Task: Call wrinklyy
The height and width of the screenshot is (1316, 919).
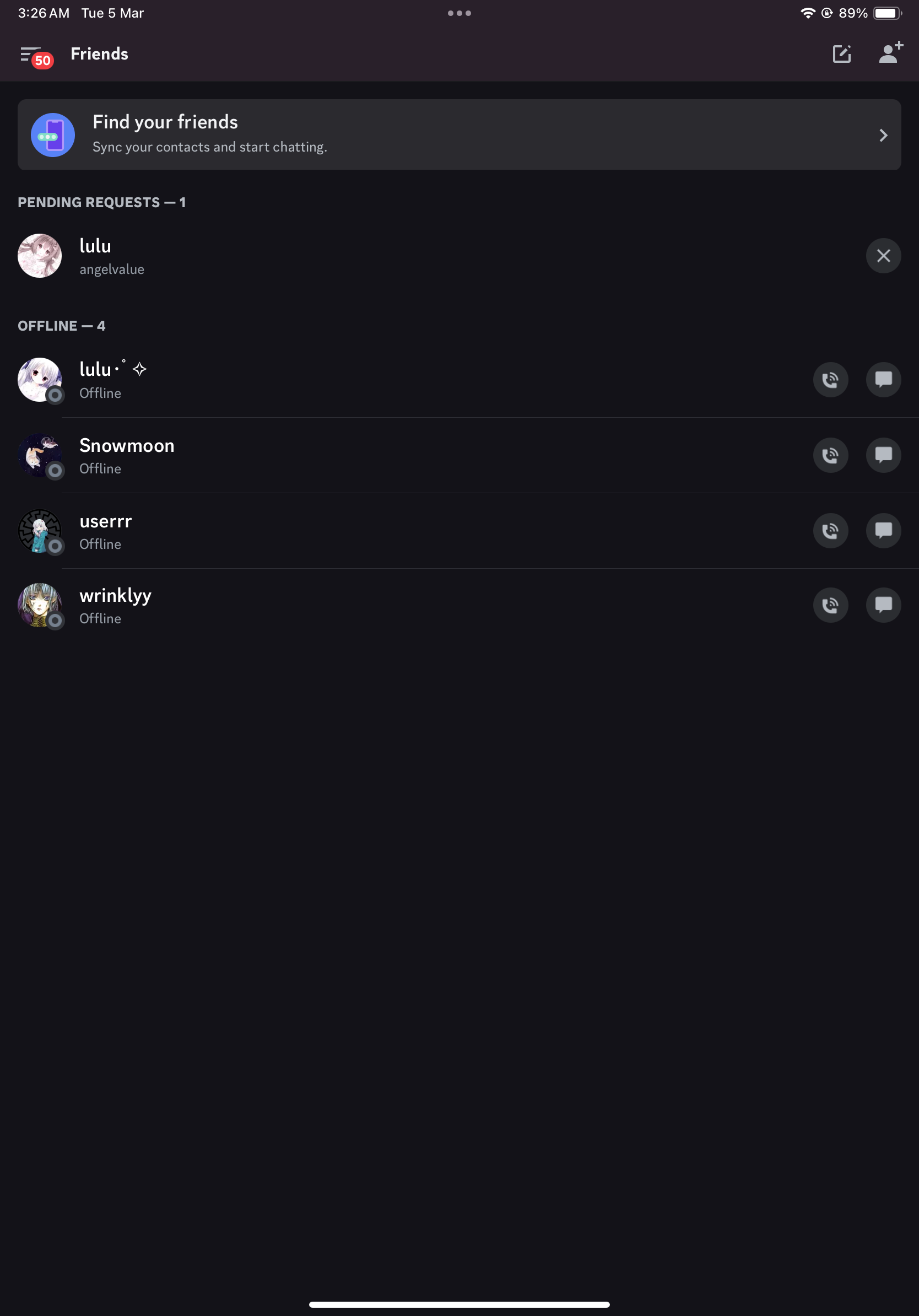Action: pyautogui.click(x=830, y=605)
